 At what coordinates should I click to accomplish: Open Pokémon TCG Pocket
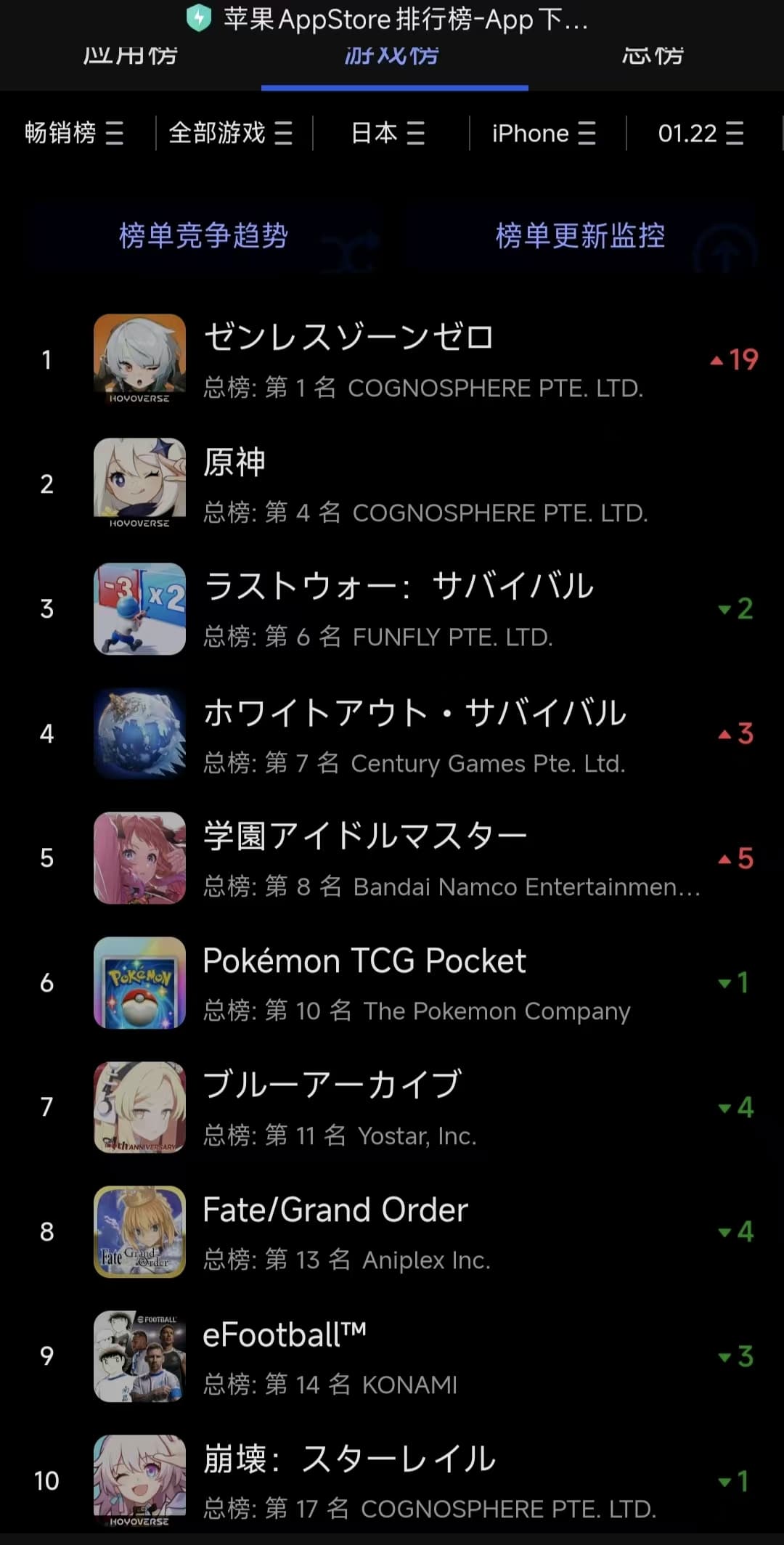[x=392, y=982]
